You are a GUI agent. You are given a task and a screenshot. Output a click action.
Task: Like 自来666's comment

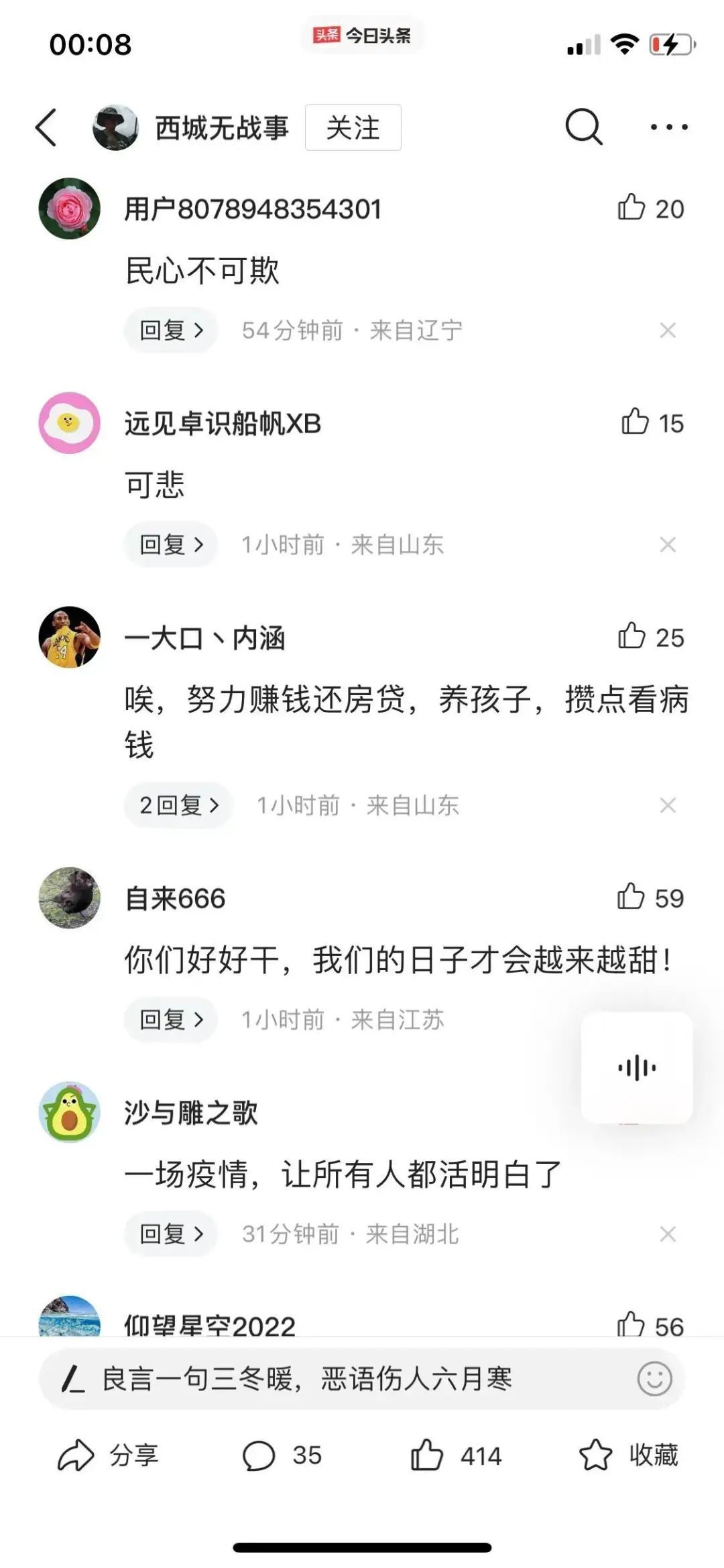click(631, 897)
